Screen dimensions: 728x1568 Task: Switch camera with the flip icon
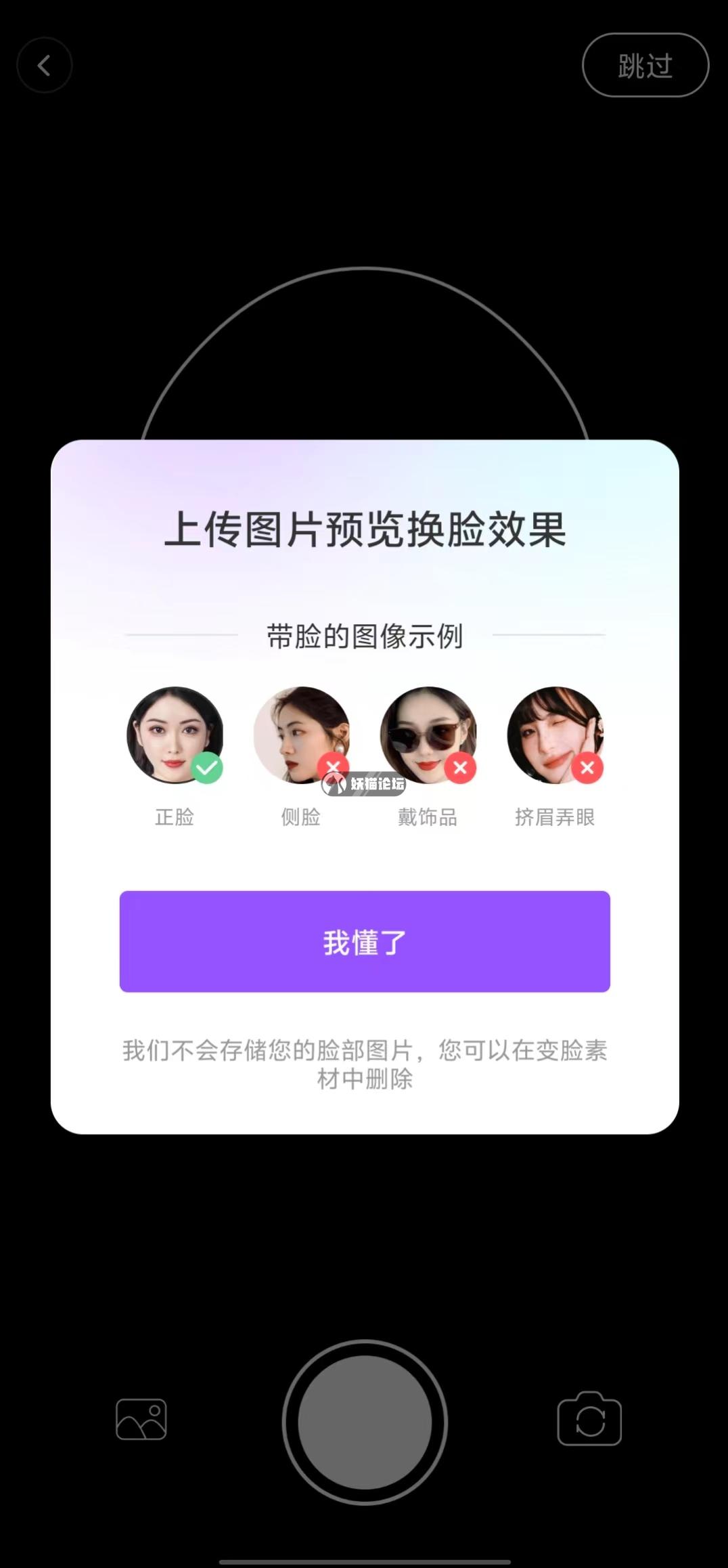[x=589, y=1419]
